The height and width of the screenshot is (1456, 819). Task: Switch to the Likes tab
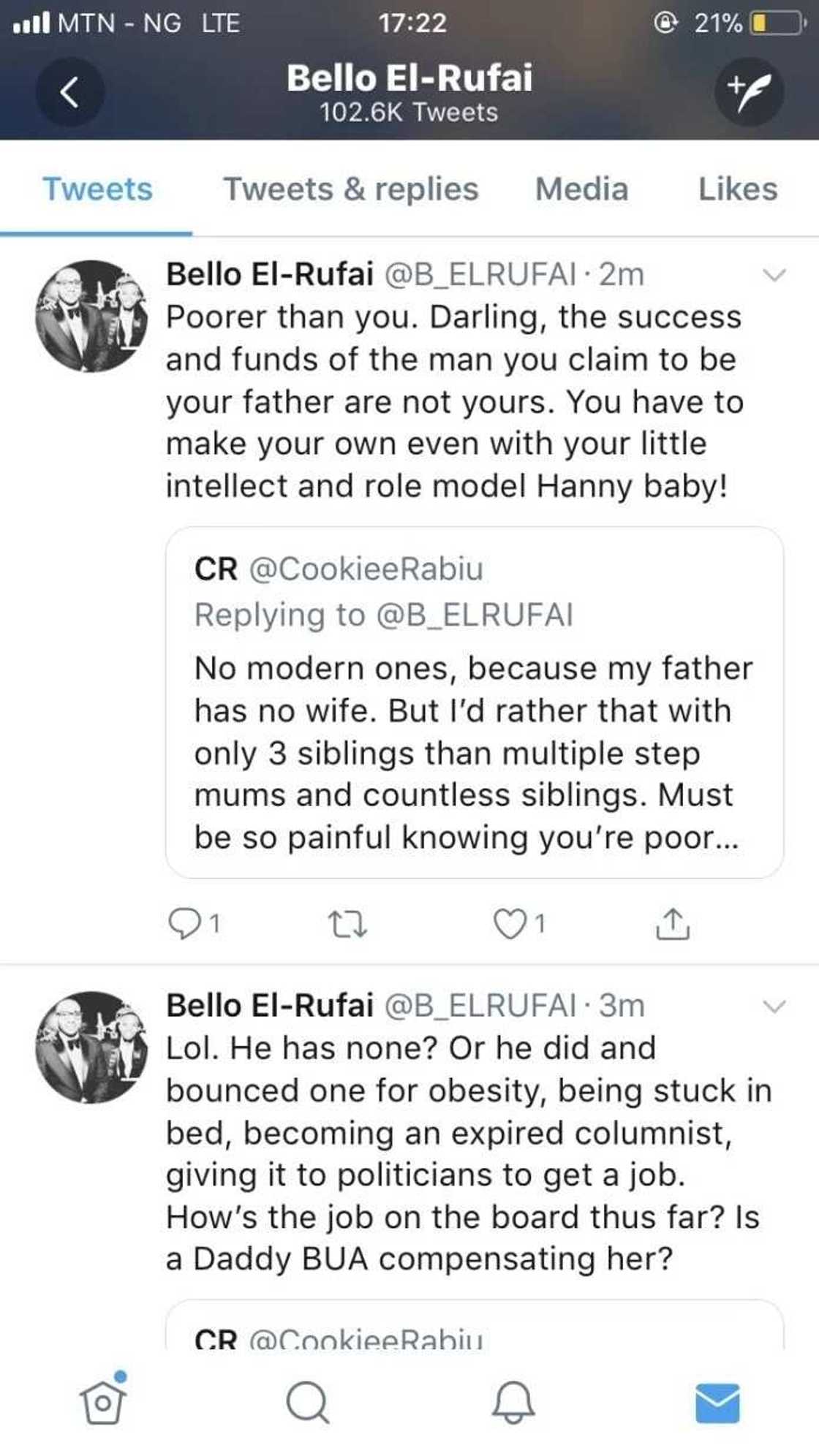point(737,190)
